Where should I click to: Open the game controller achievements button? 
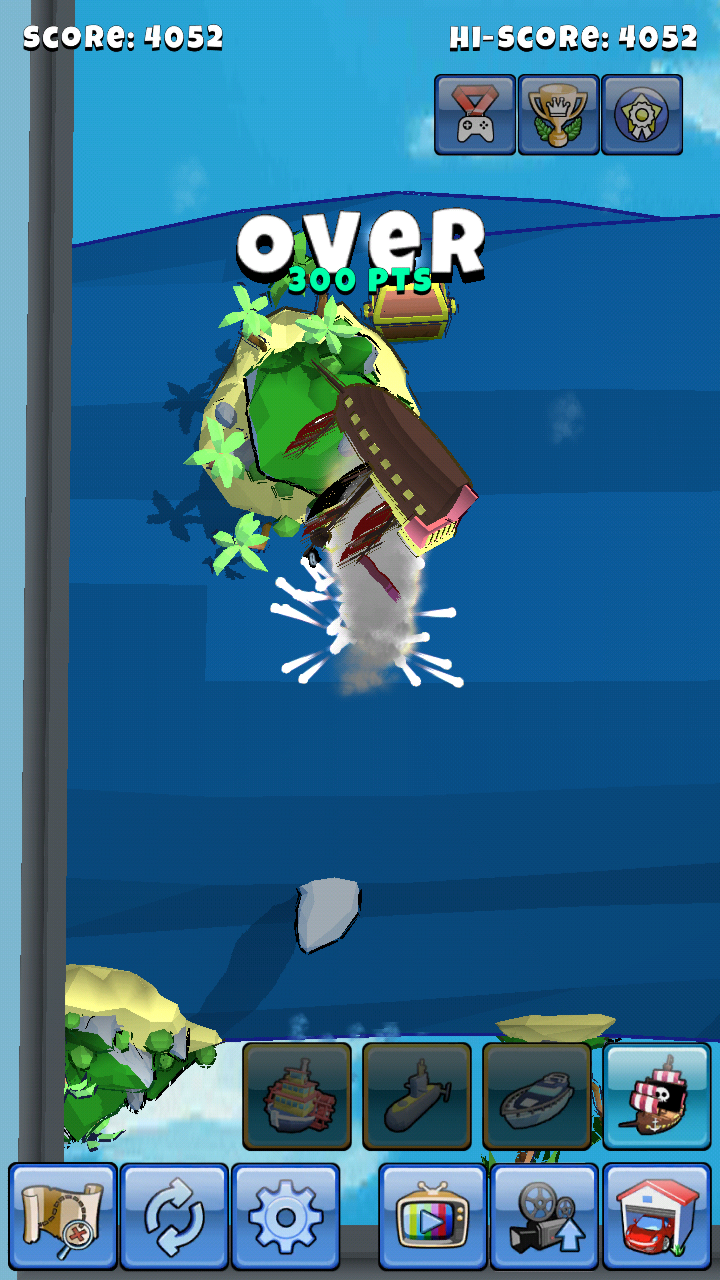(x=475, y=115)
